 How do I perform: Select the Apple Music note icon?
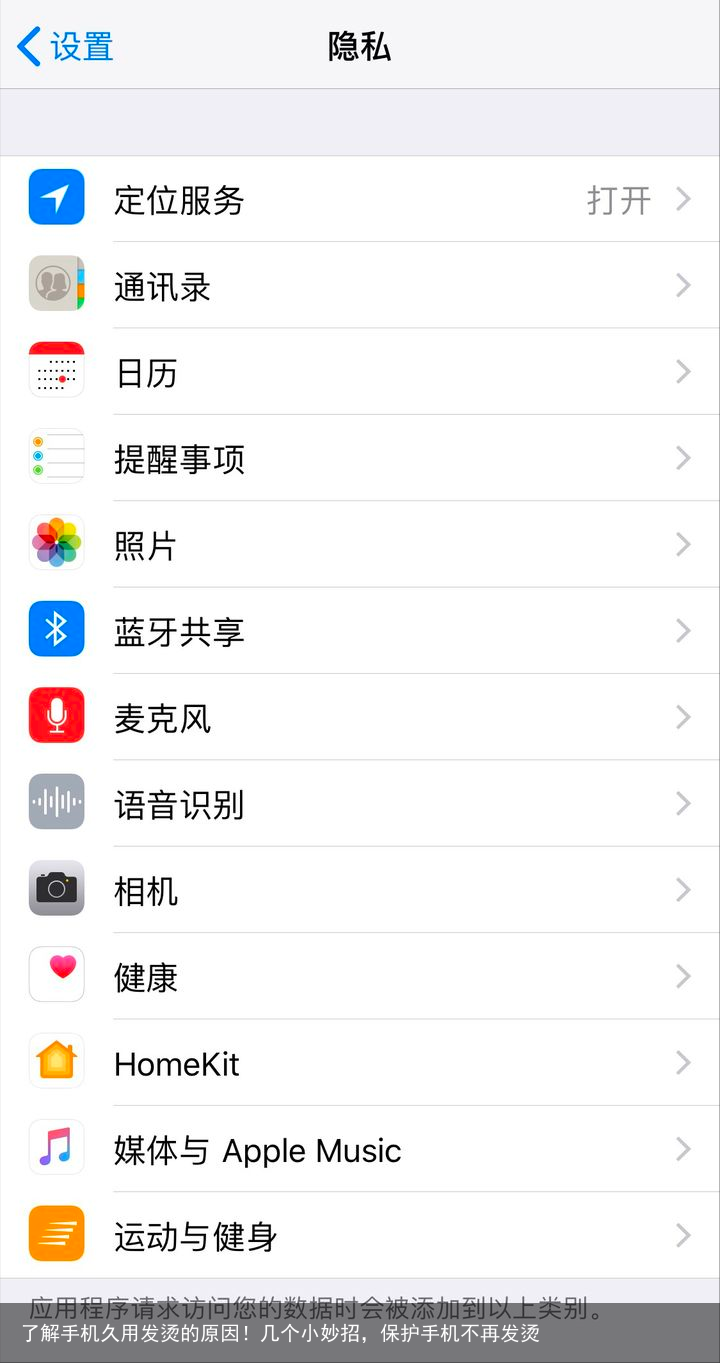[56, 1148]
